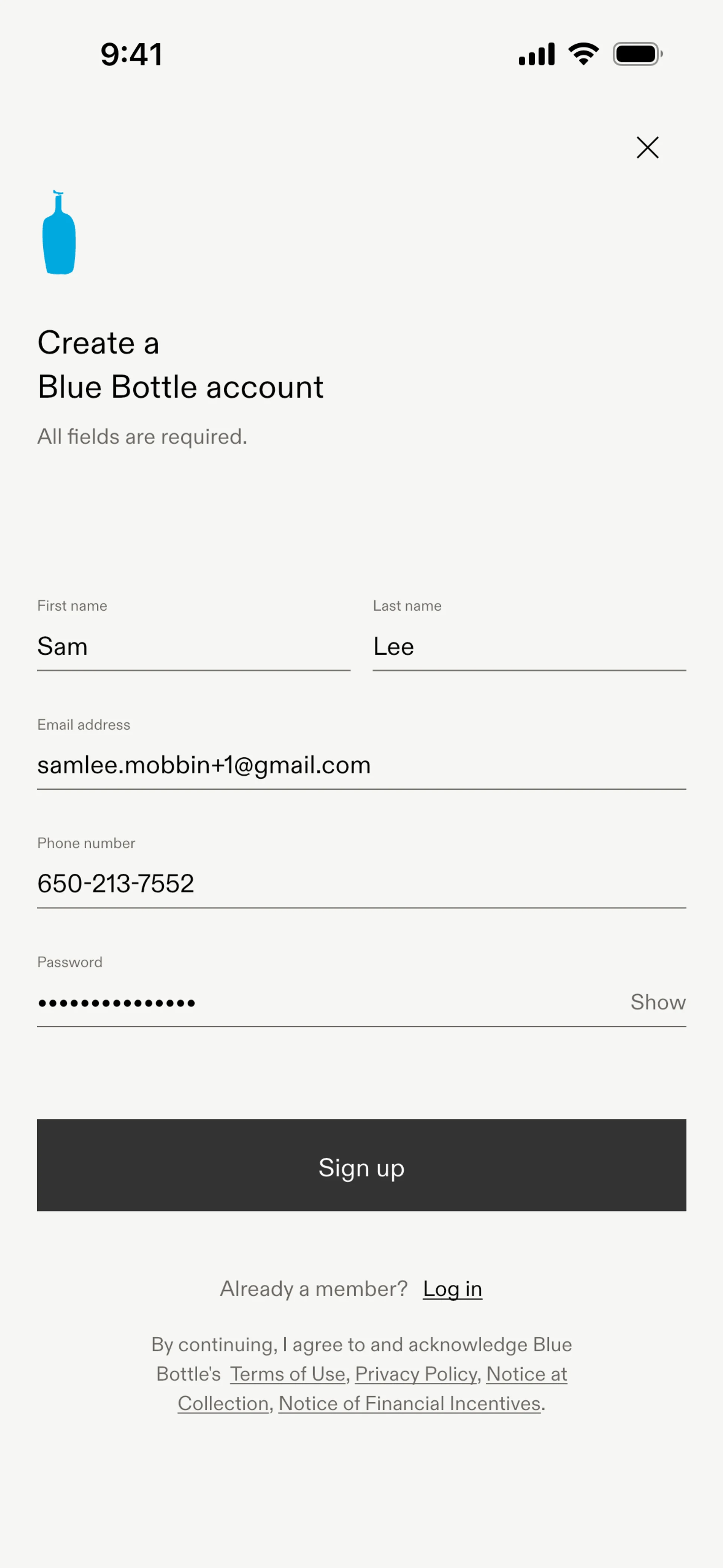Open the Log in link

(452, 1288)
